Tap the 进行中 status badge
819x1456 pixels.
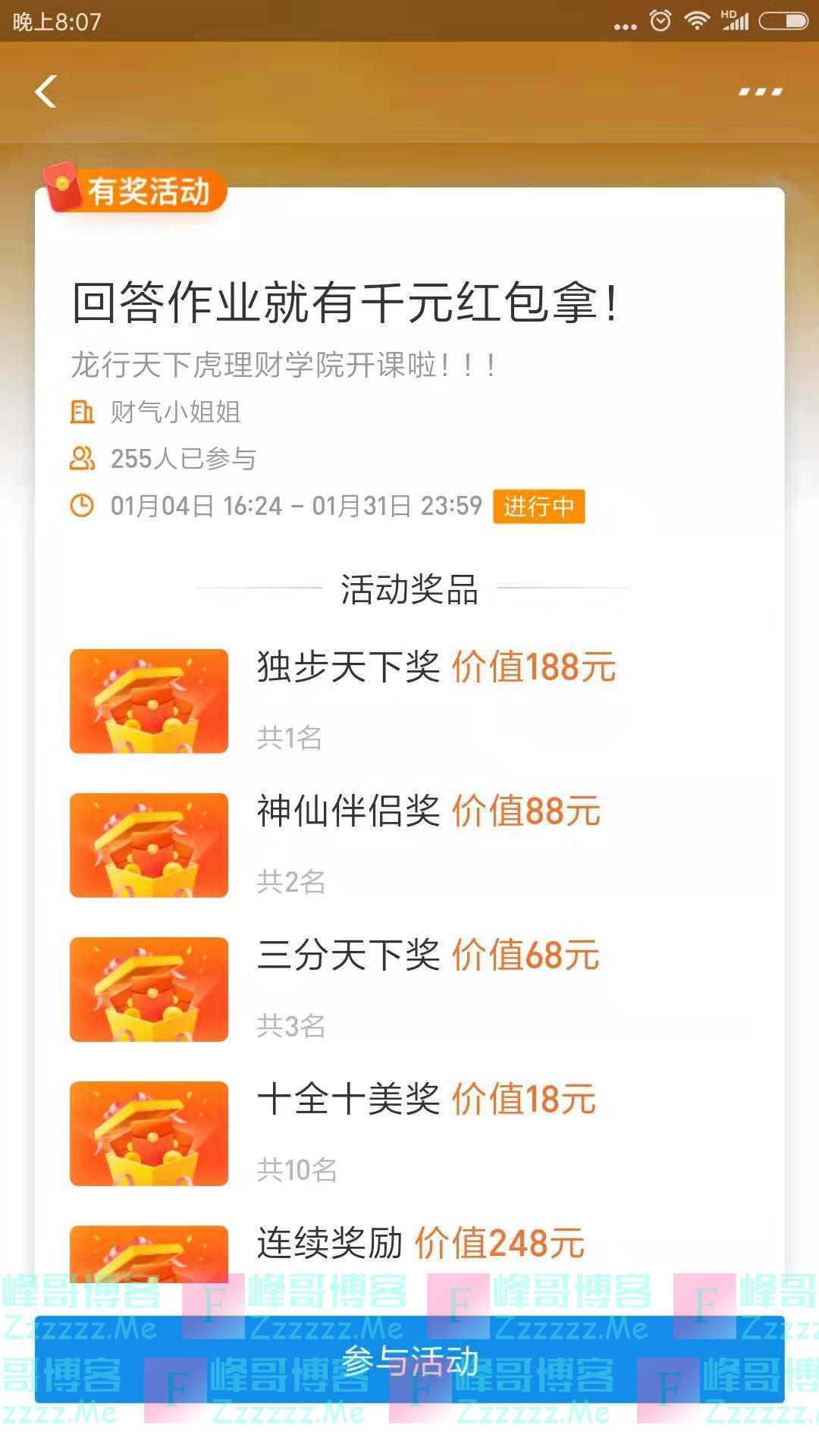[538, 506]
